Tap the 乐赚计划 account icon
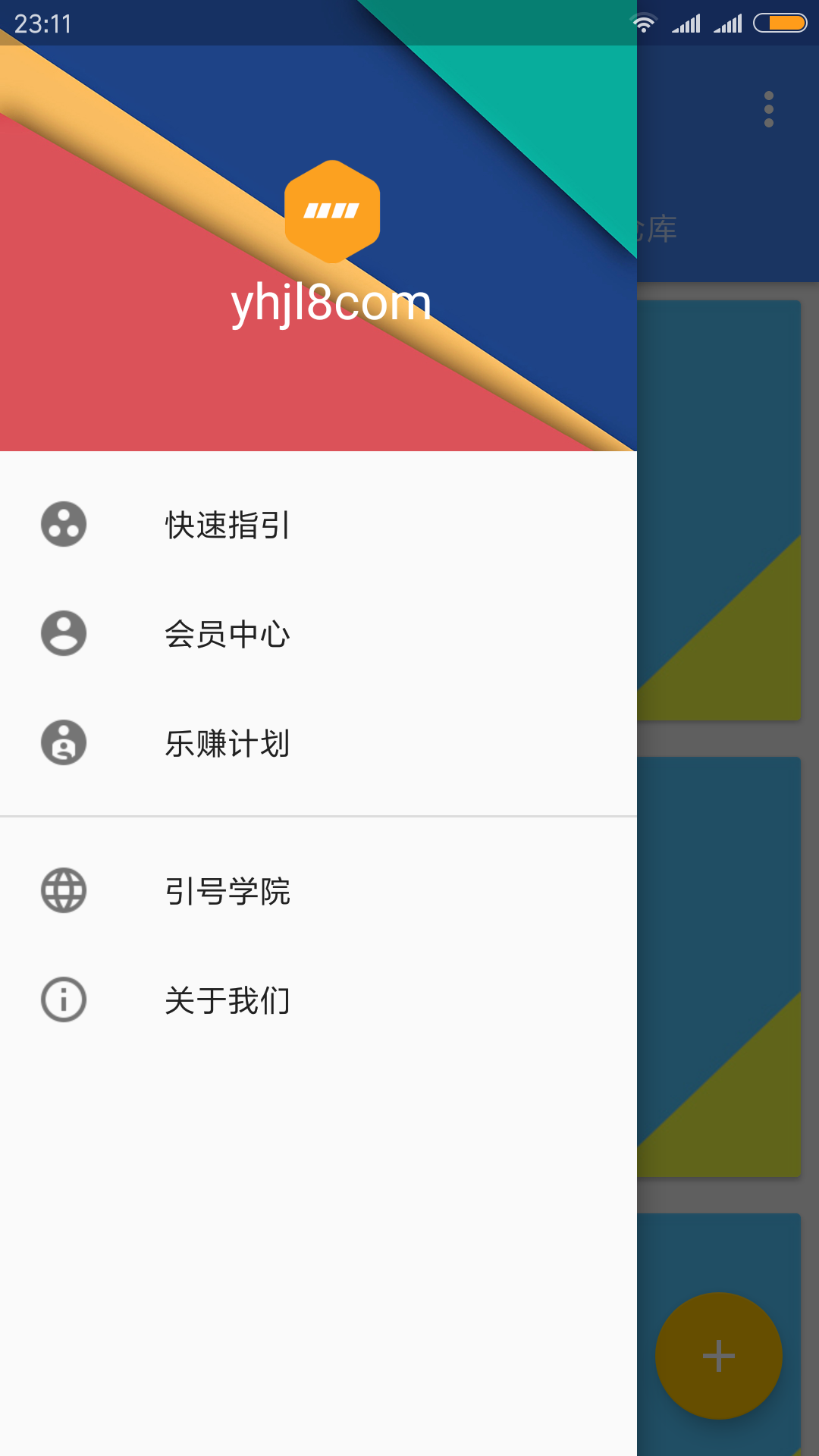819x1456 pixels. pyautogui.click(x=63, y=744)
